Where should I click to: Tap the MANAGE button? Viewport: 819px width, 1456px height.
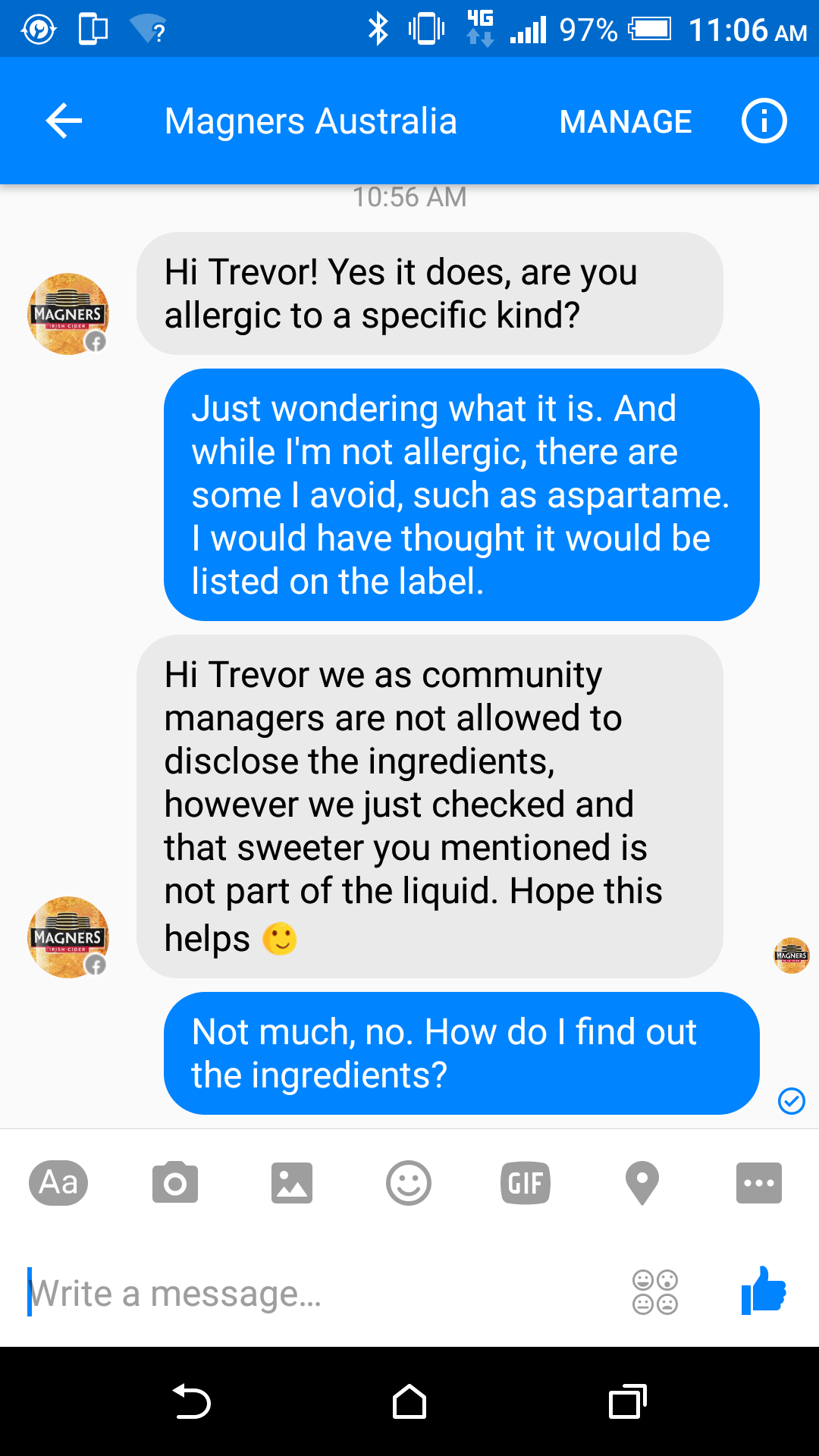point(626,122)
